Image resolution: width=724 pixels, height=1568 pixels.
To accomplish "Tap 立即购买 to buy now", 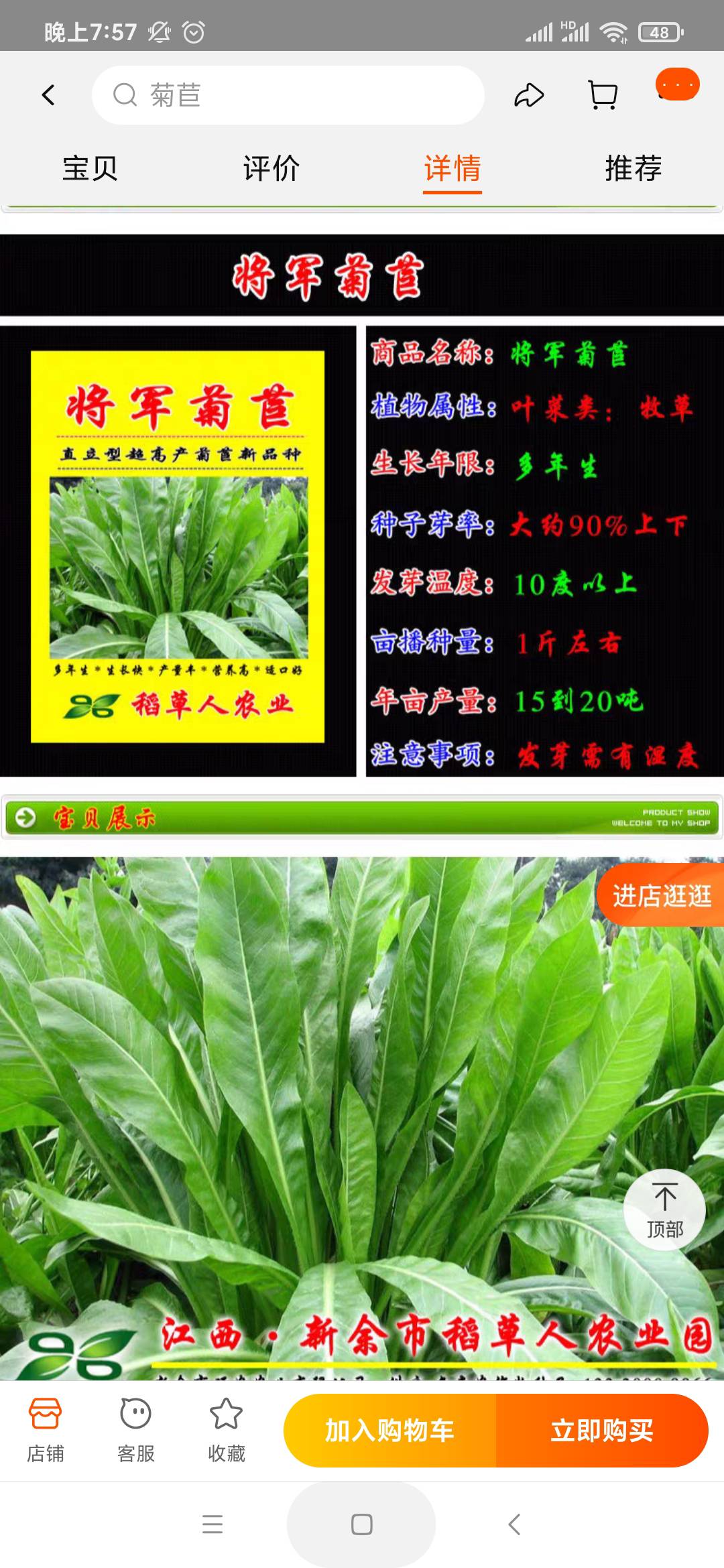I will click(x=602, y=1431).
